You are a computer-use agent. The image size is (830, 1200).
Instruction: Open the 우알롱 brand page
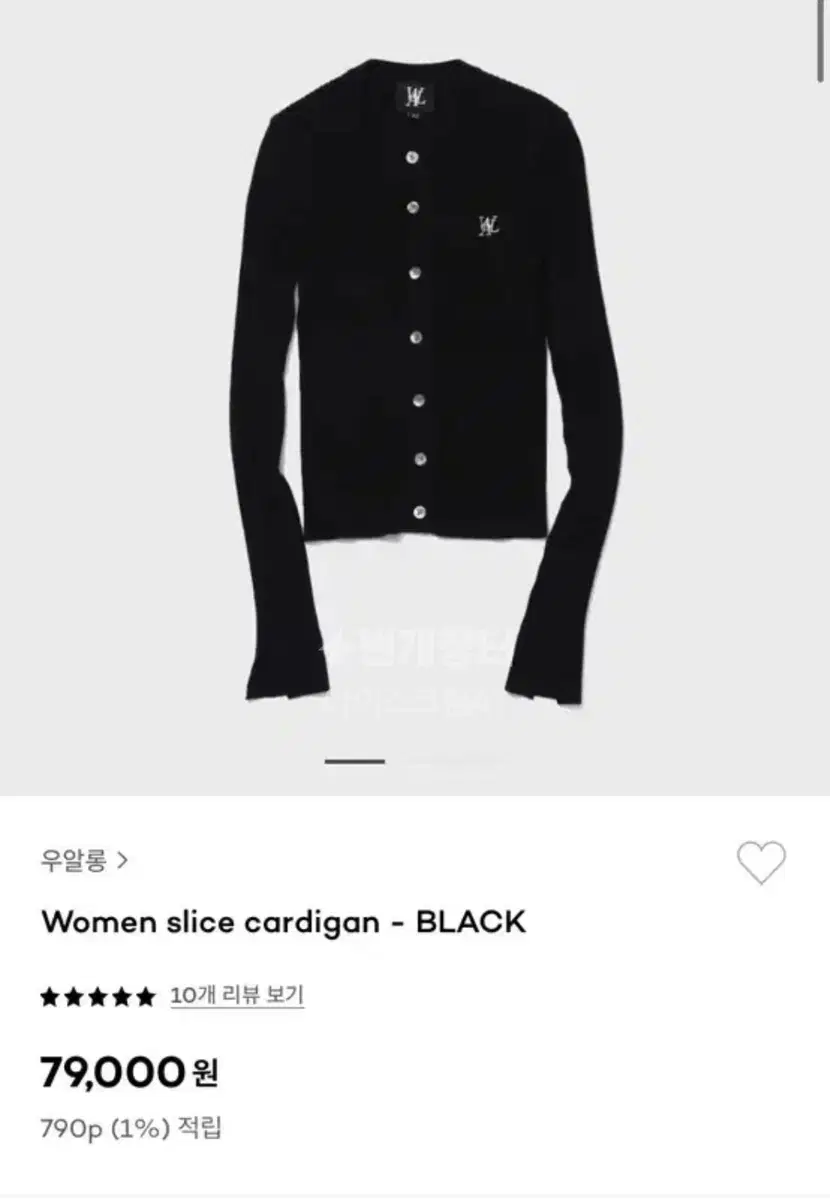point(85,860)
